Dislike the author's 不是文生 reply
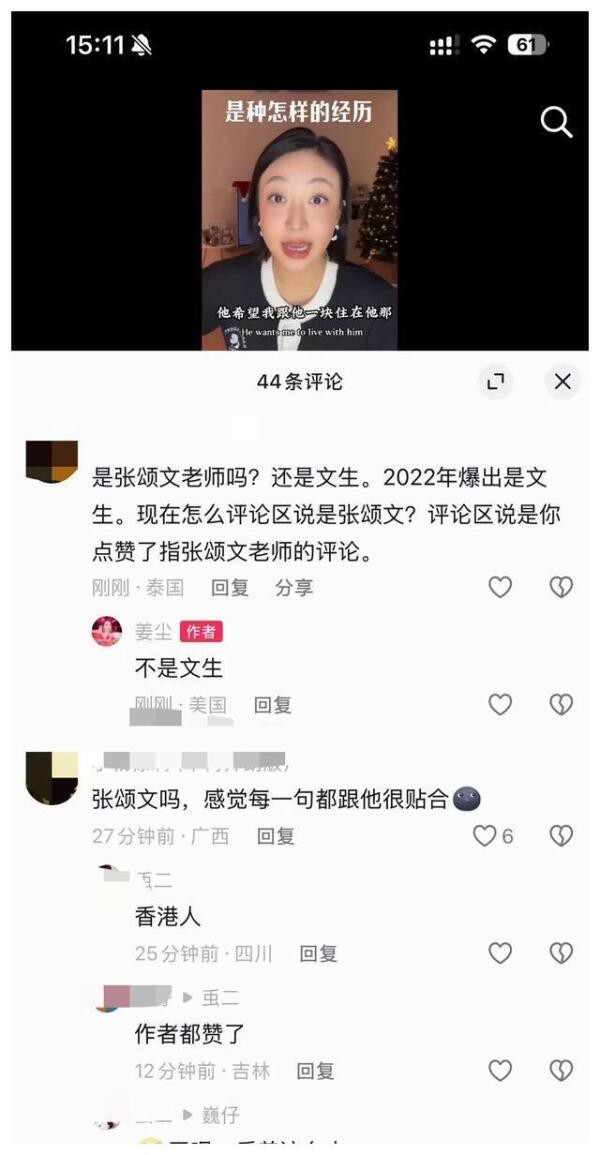This screenshot has width=600, height=1155. [x=562, y=705]
